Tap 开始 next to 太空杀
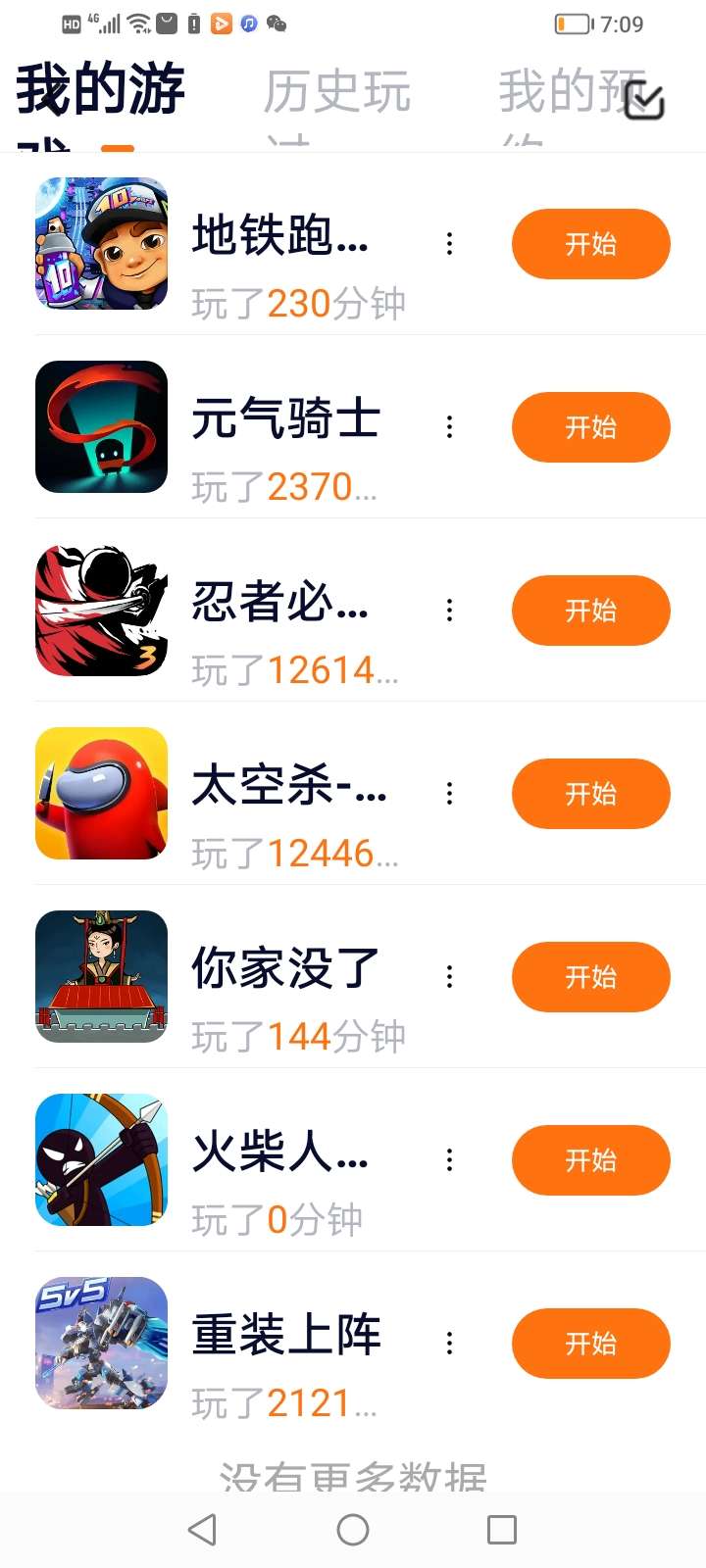 tap(590, 794)
